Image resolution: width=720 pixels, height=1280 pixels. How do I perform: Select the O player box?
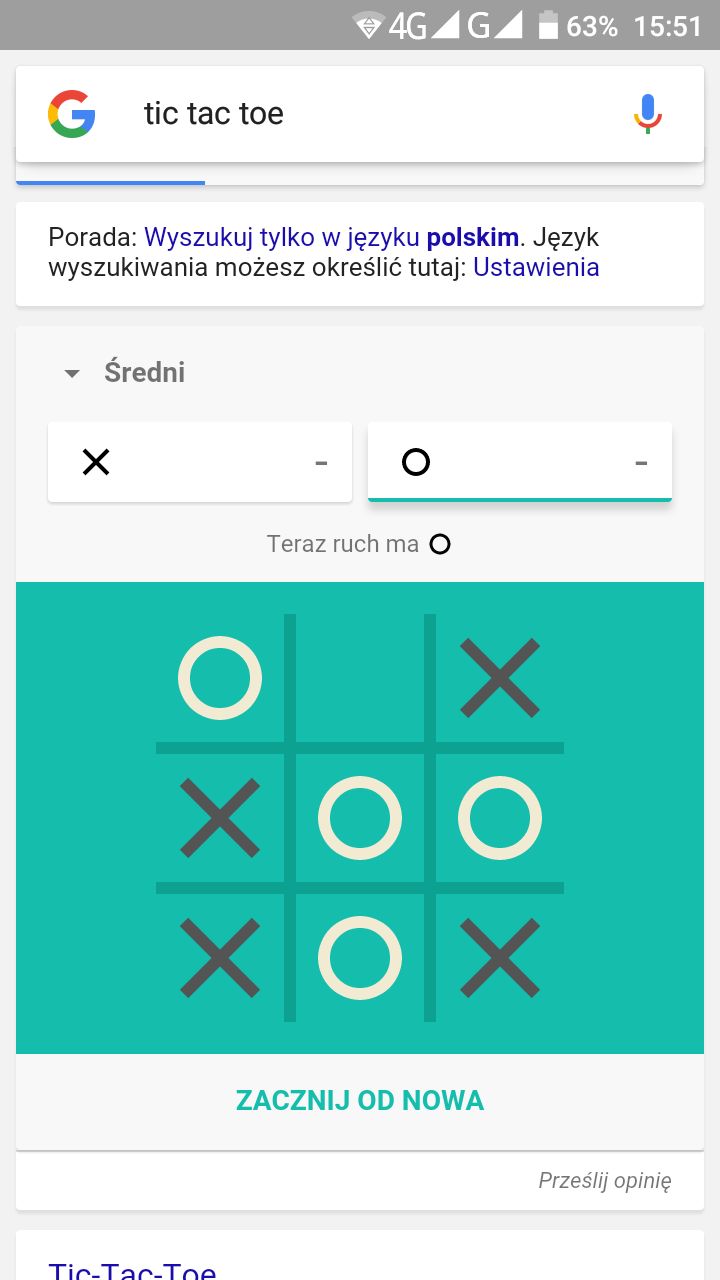[x=520, y=462]
